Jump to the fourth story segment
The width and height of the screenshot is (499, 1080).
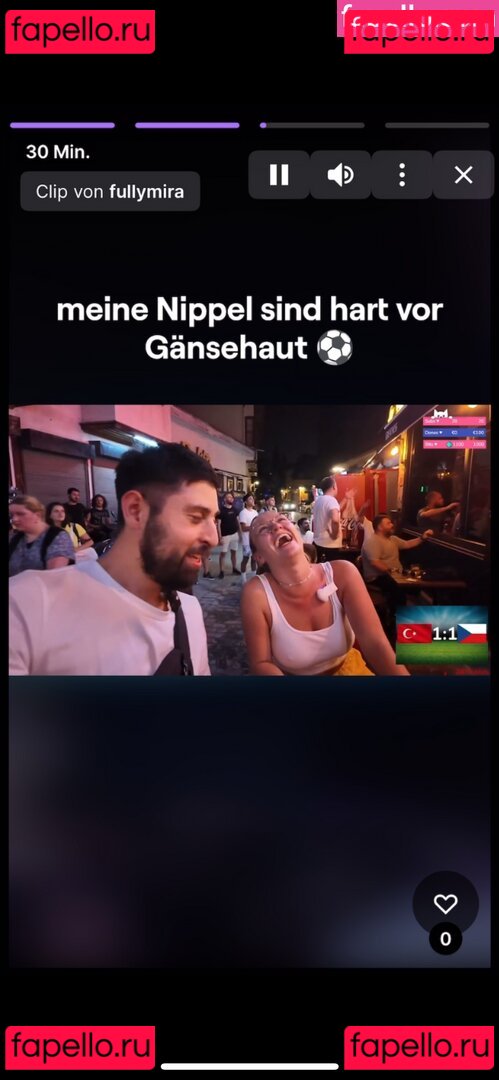[437, 125]
